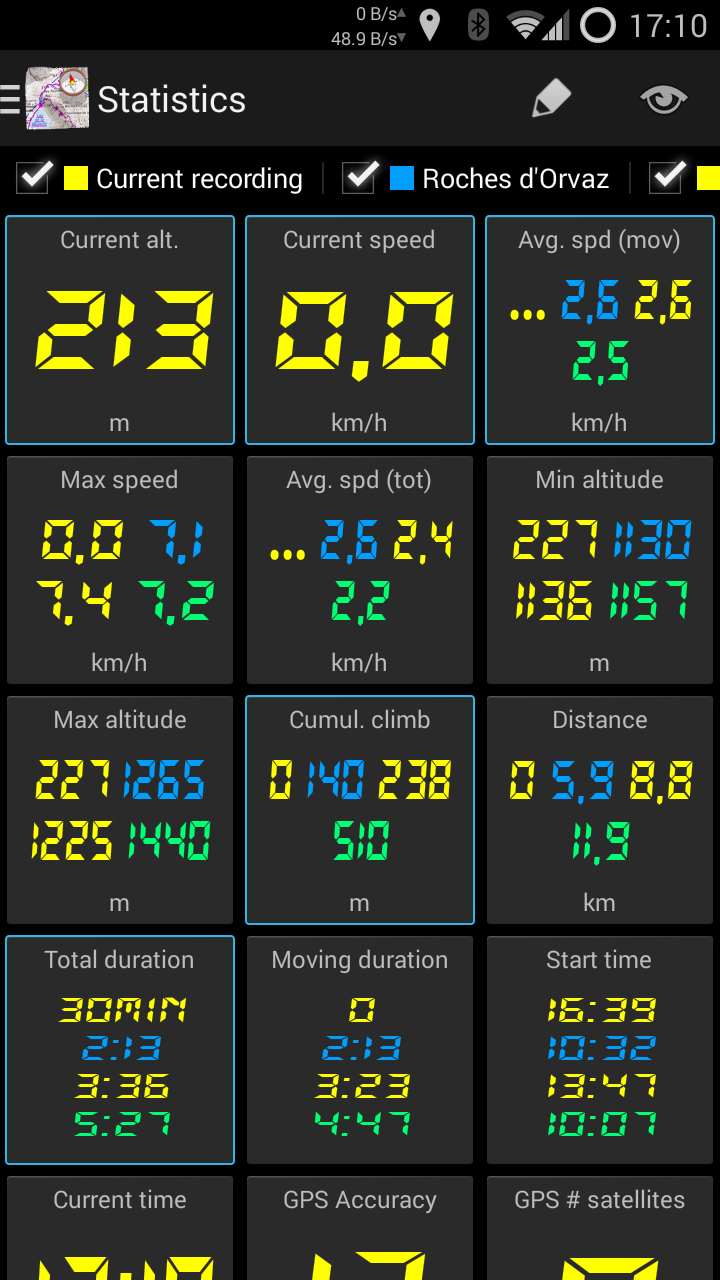Select the Current speed tile
This screenshot has width=720, height=1280.
click(x=360, y=330)
